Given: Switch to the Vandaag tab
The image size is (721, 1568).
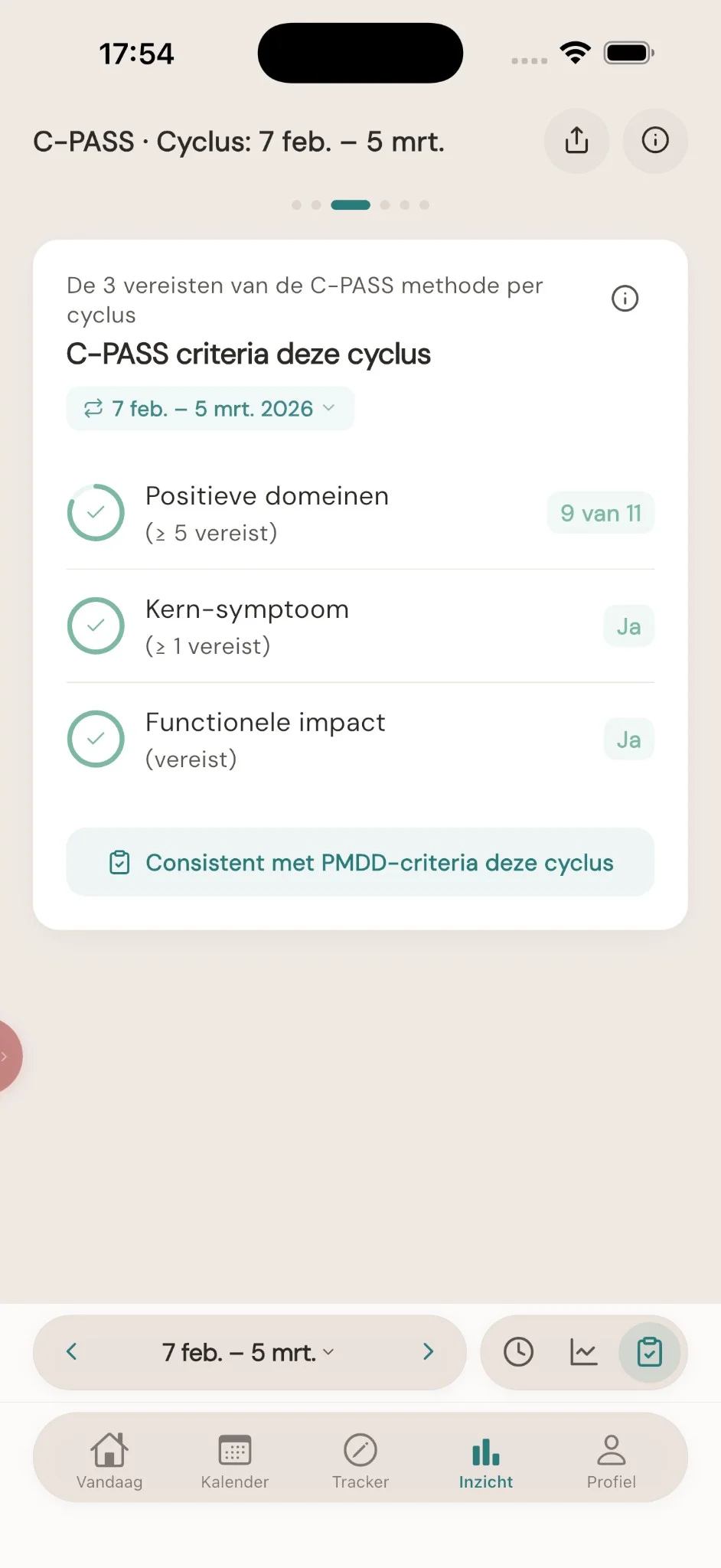Looking at the screenshot, I should (109, 1457).
